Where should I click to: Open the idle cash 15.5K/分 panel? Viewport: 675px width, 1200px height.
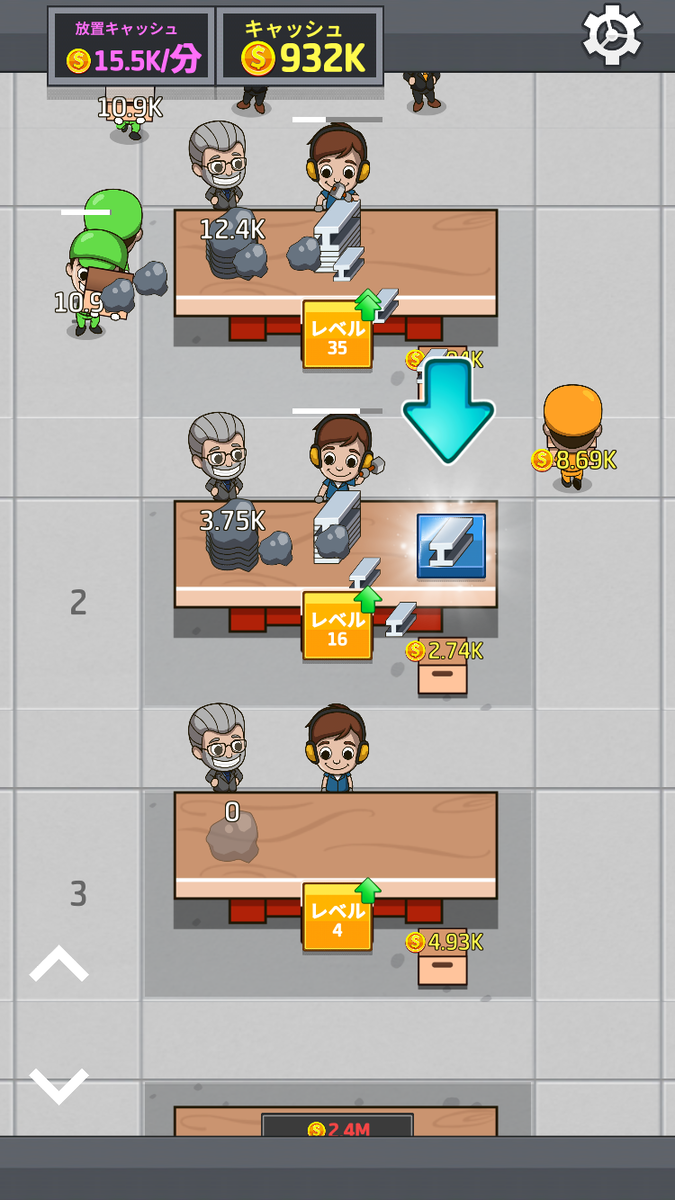[132, 47]
